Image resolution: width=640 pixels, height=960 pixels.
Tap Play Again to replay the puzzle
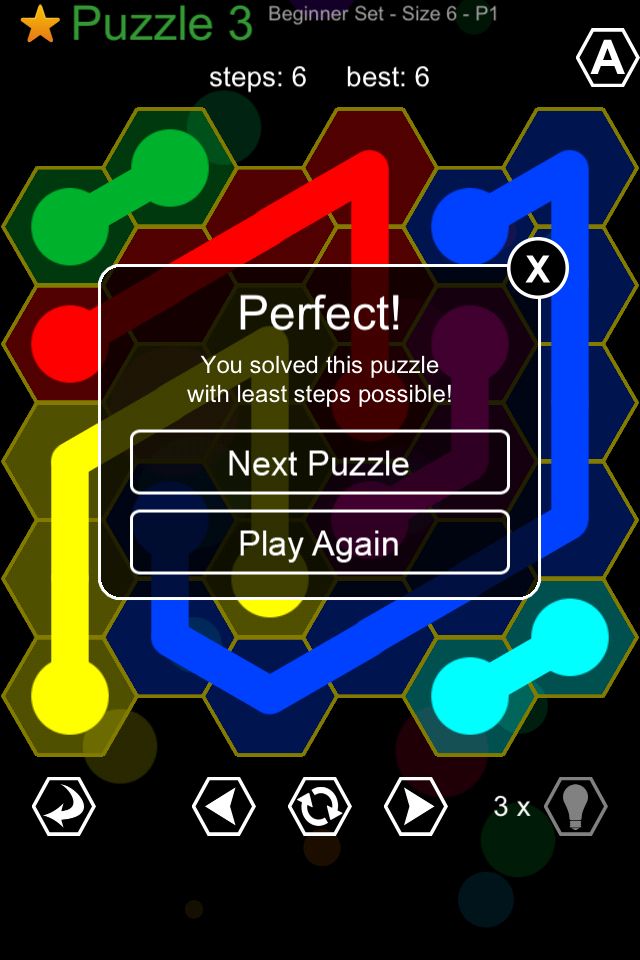coord(319,544)
